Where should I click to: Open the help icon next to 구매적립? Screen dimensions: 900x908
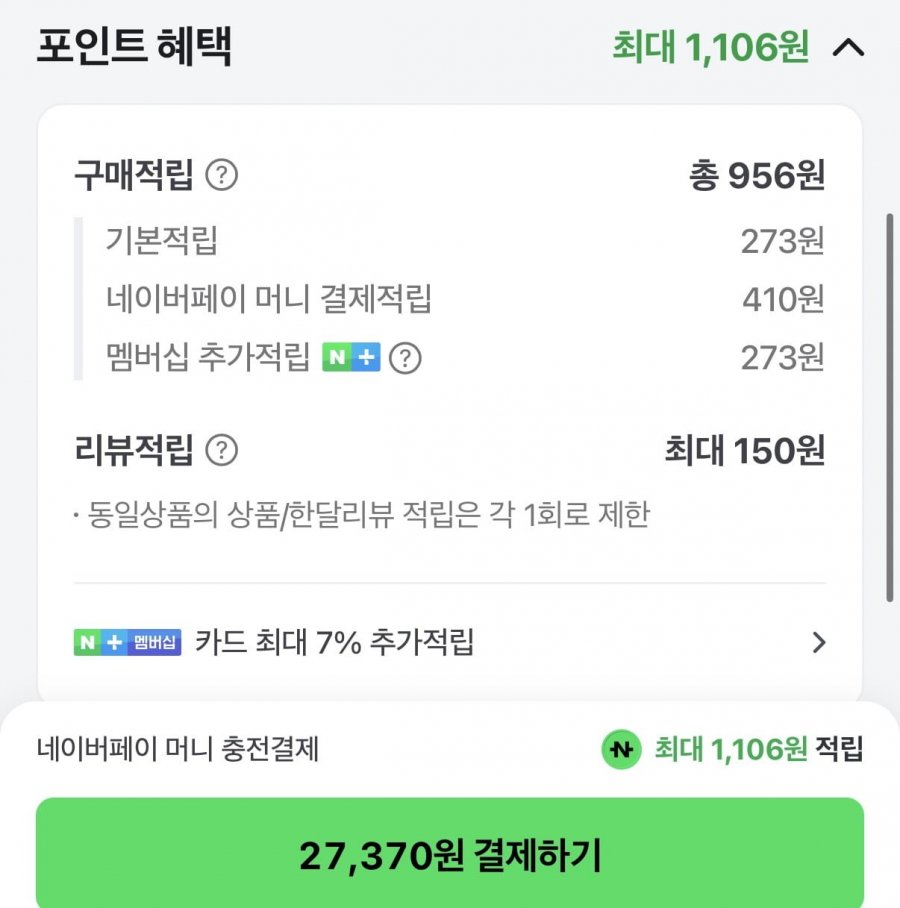pyautogui.click(x=221, y=176)
